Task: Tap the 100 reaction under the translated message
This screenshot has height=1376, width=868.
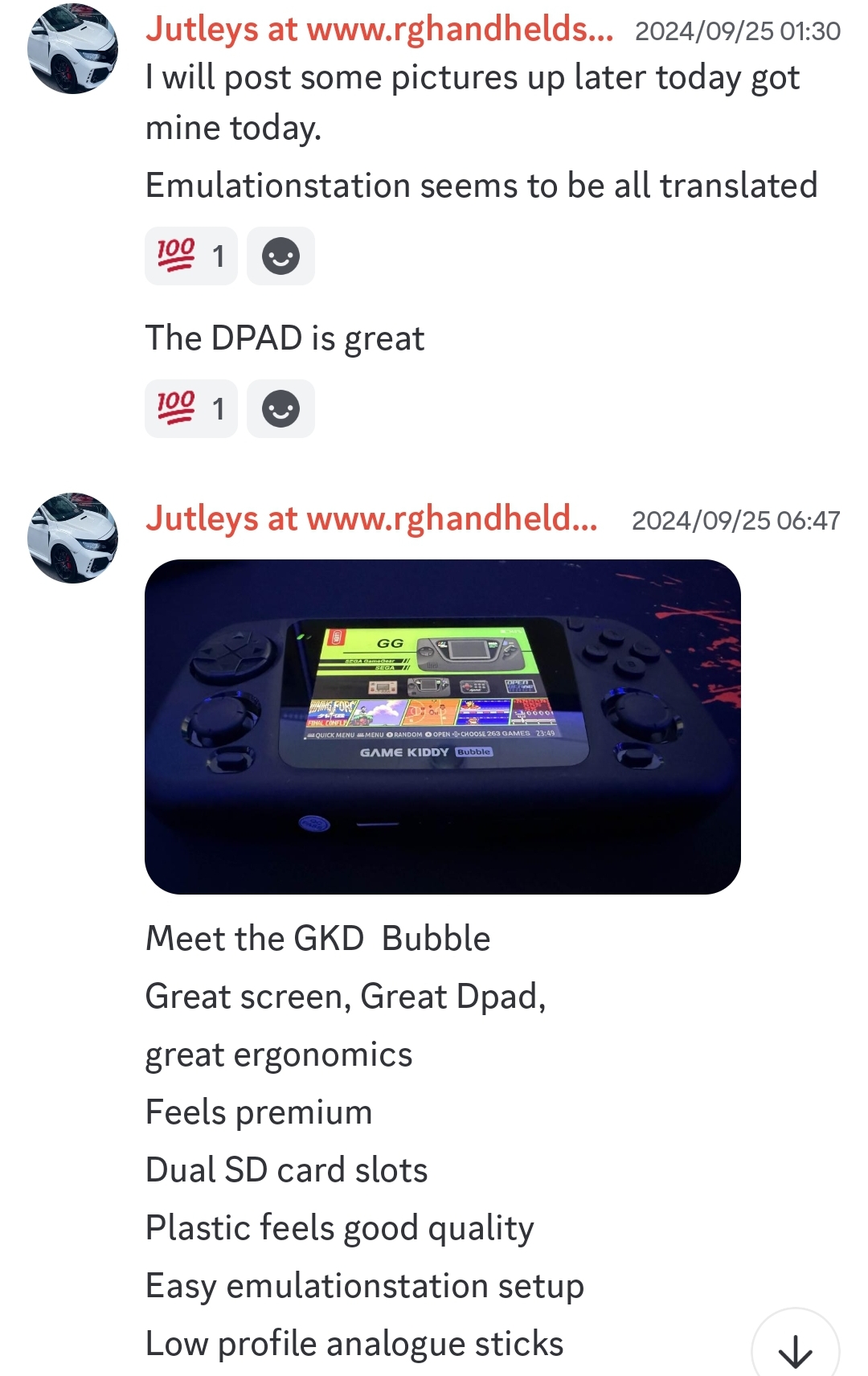Action: pyautogui.click(x=190, y=256)
